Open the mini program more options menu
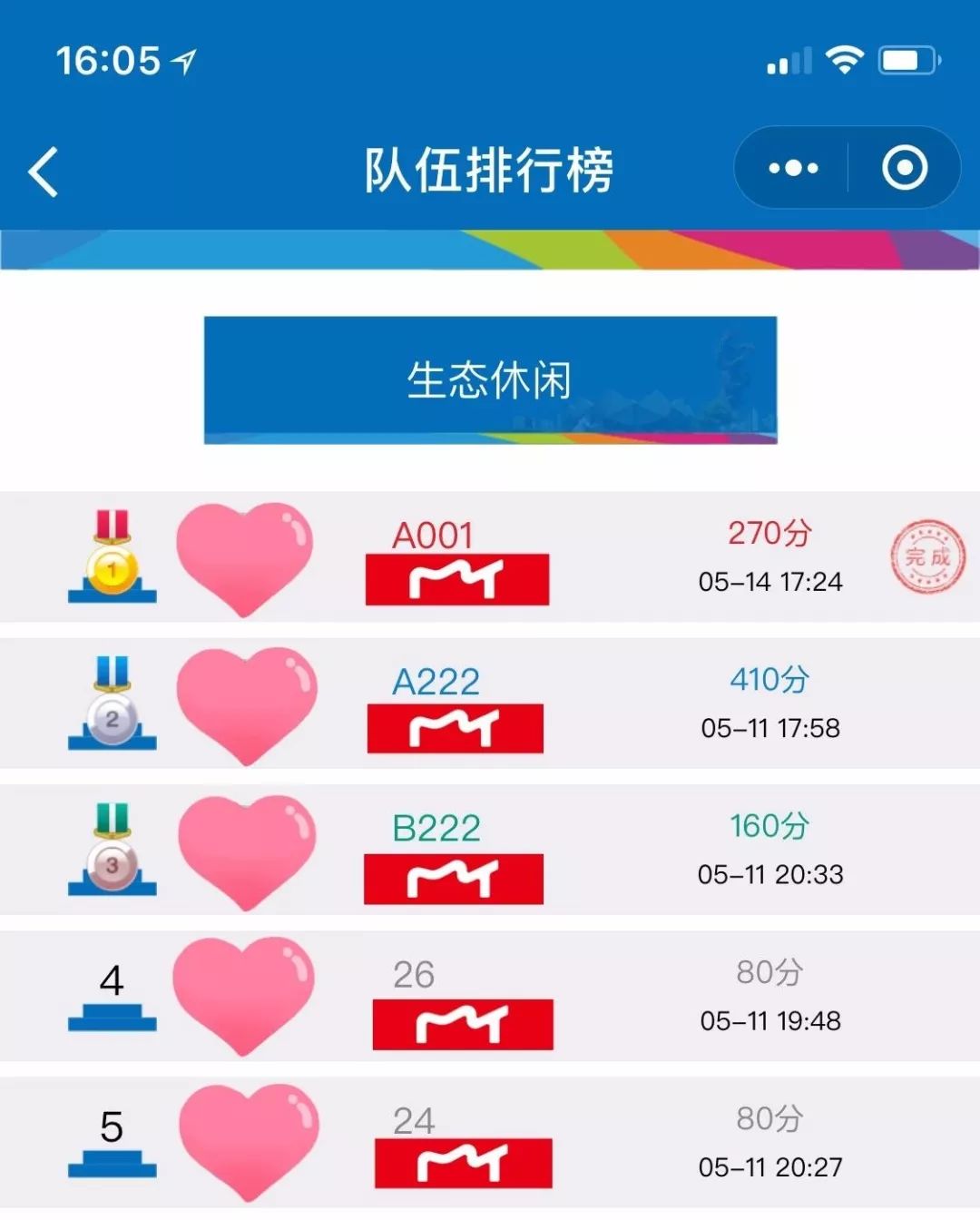 tap(793, 168)
